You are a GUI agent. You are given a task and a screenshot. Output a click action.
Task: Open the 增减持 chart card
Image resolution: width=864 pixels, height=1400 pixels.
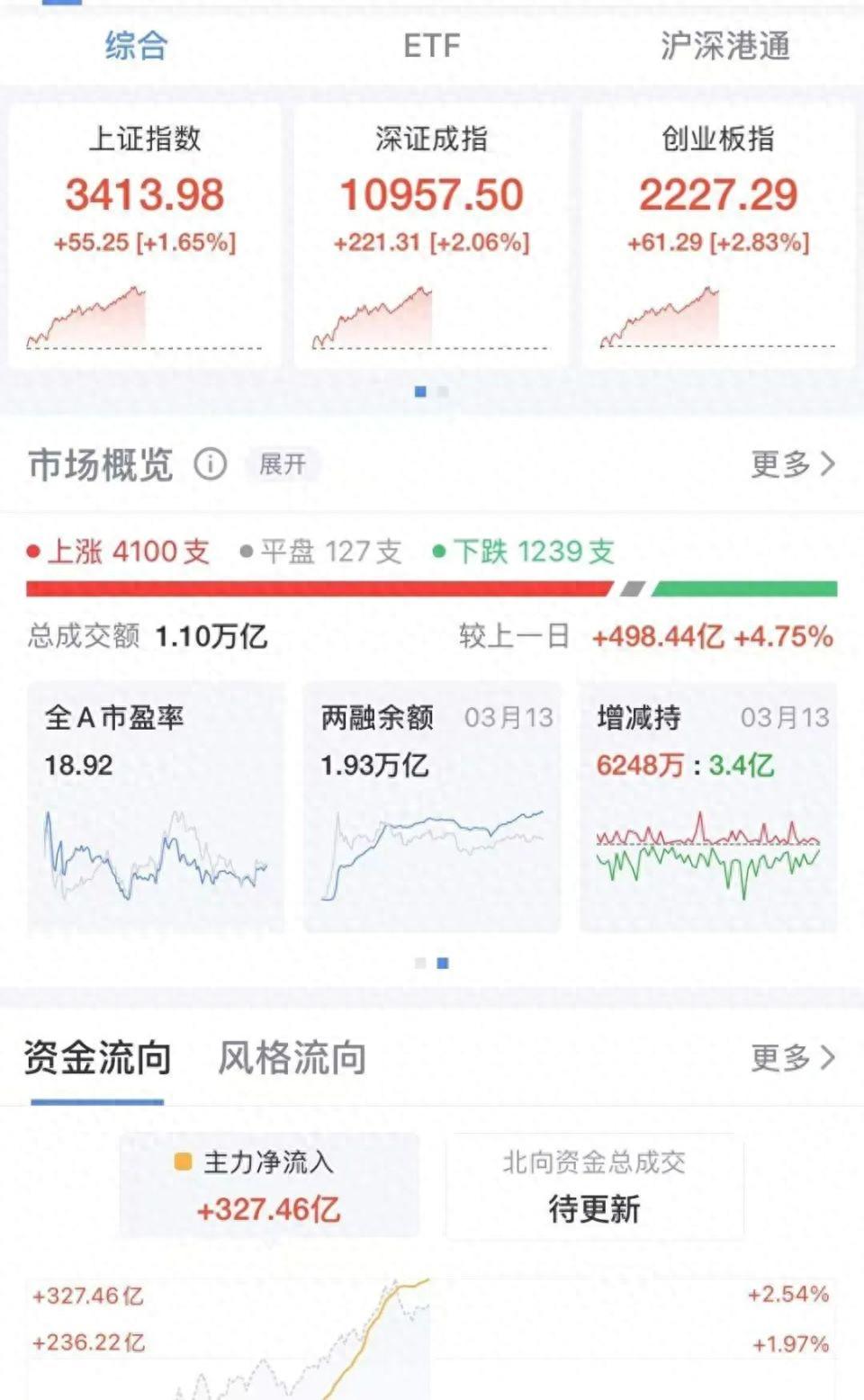[708, 807]
